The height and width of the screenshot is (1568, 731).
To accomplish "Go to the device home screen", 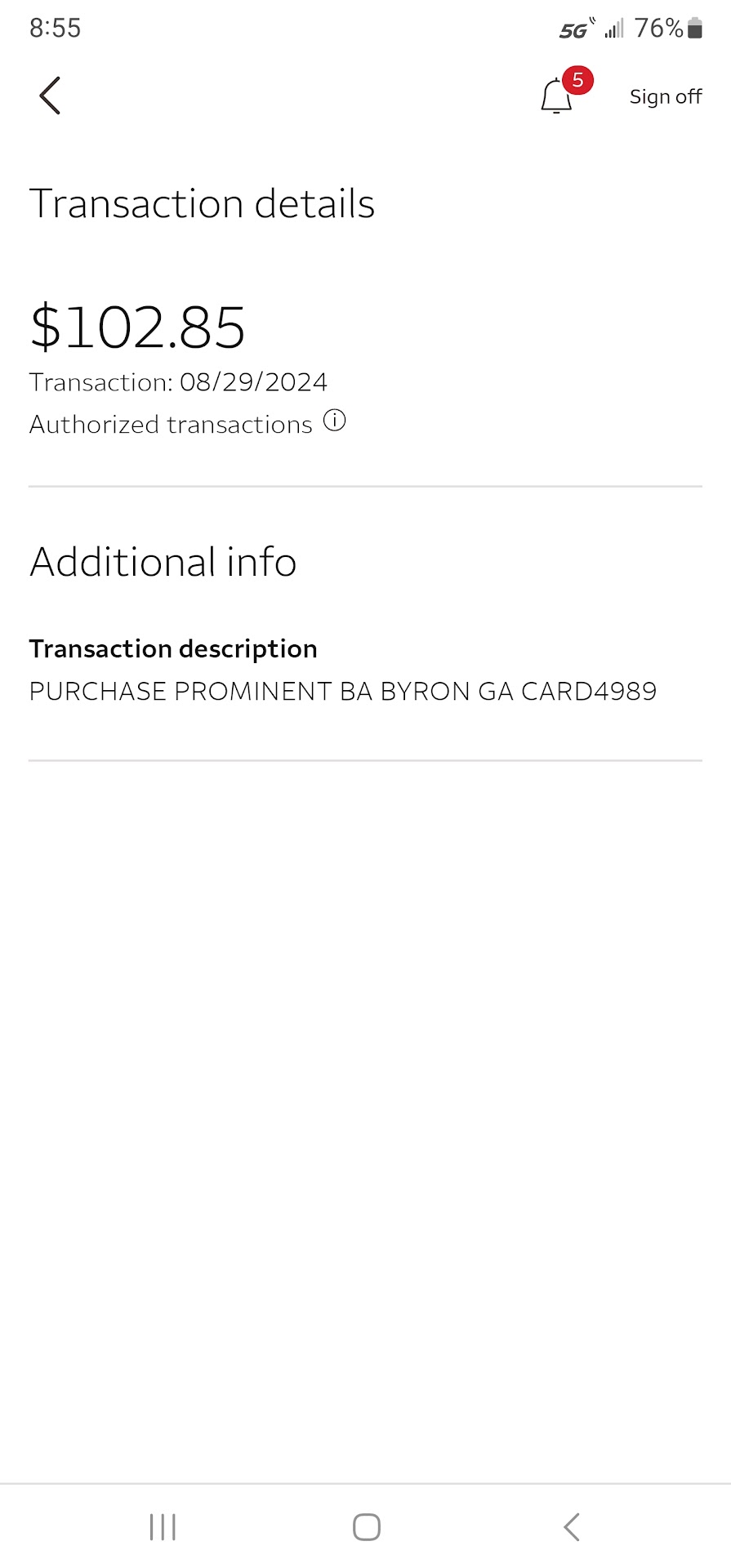I will tap(366, 1526).
